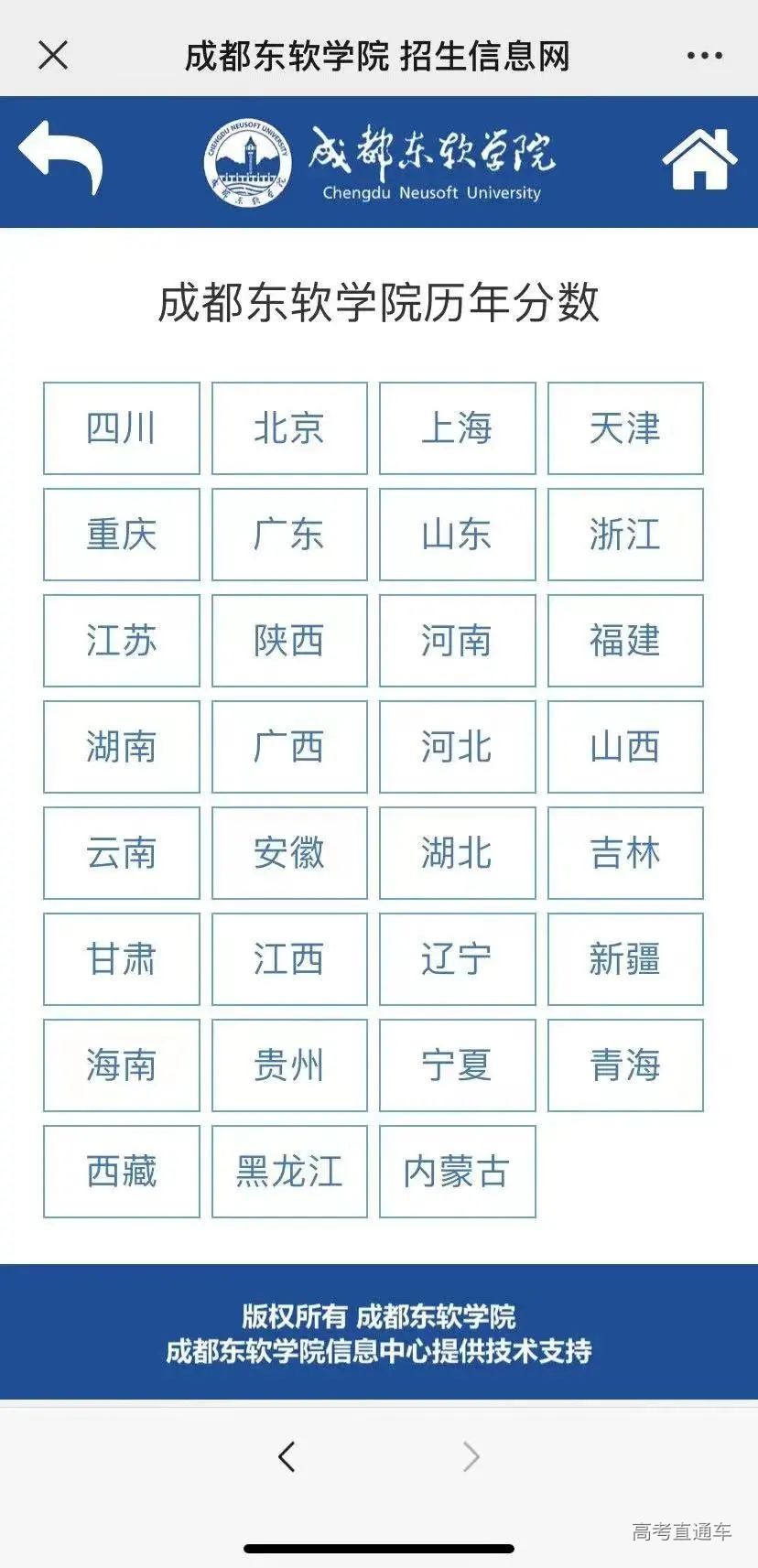Viewport: 758px width, 1568px height.
Task: Select 重庆 from the province grid
Action: [x=121, y=535]
